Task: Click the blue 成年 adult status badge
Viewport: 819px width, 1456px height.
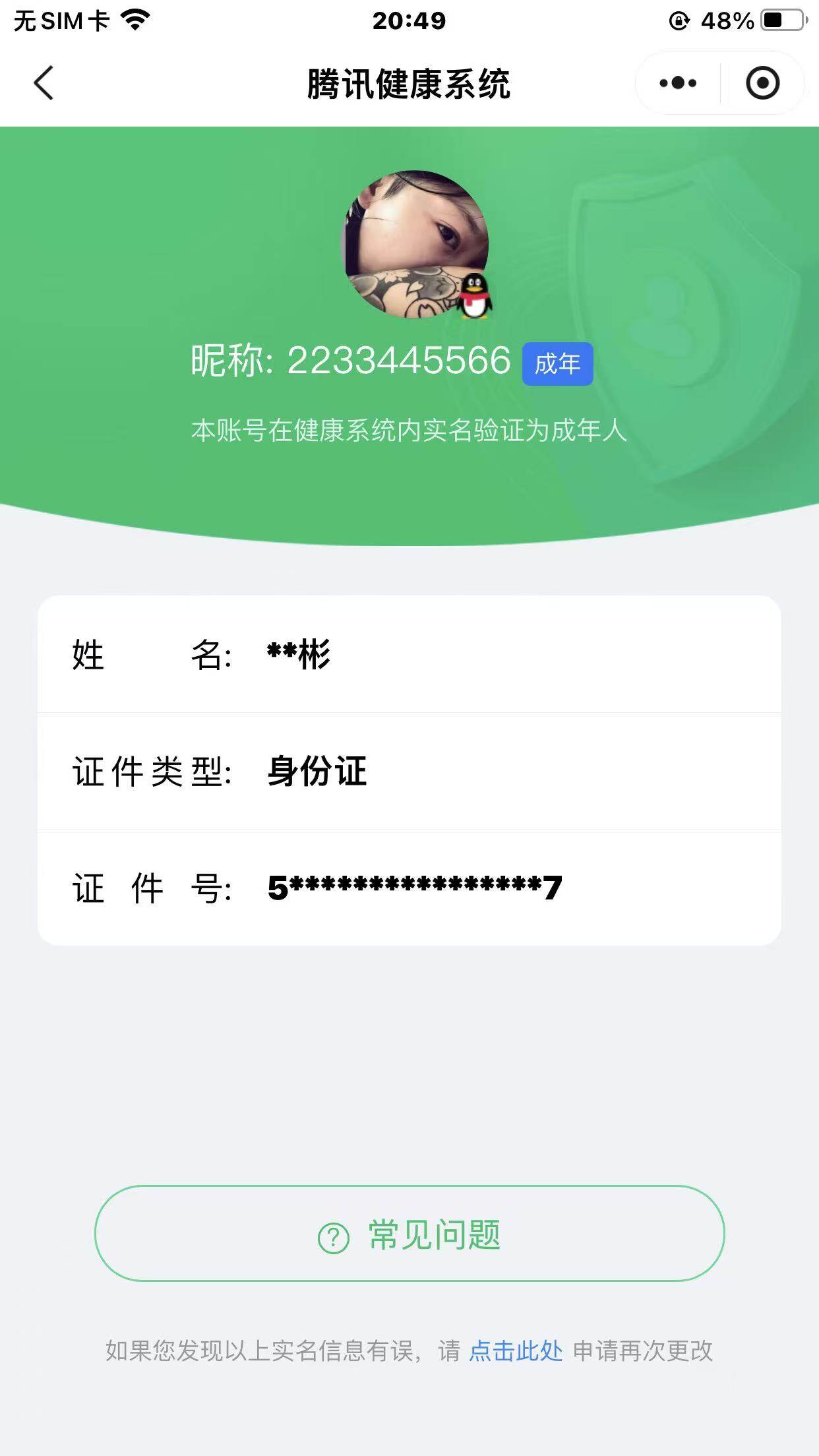Action: tap(557, 361)
